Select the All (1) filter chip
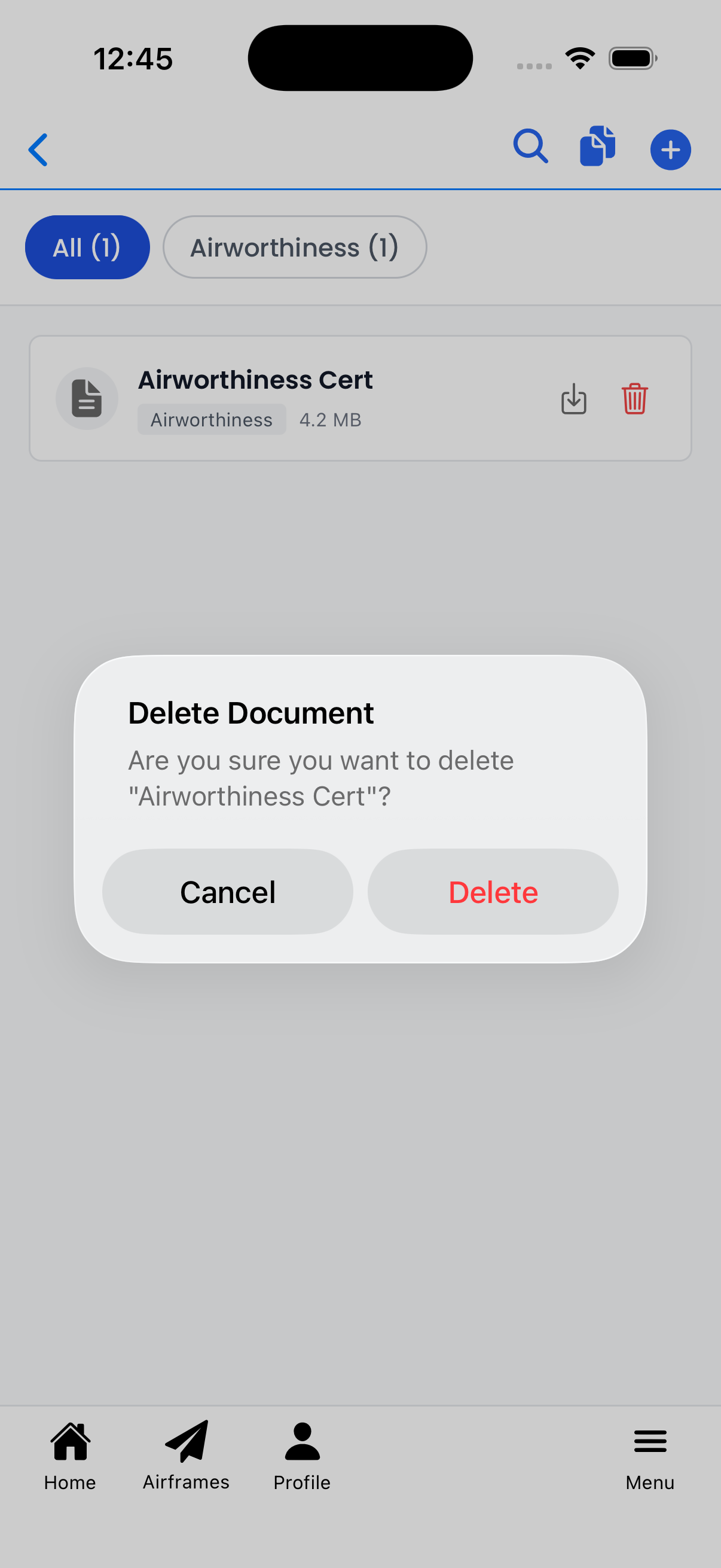 [87, 246]
